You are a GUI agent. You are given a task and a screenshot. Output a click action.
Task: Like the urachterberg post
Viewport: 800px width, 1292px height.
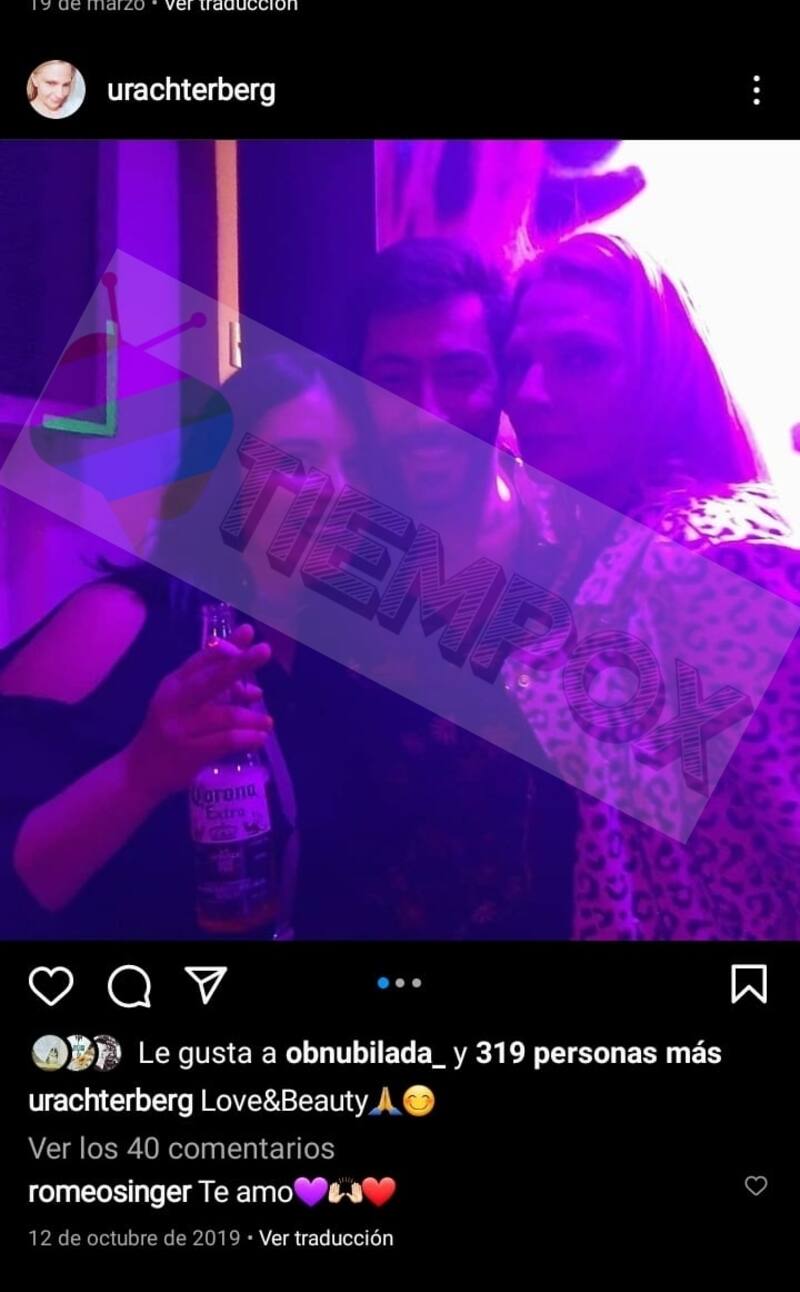50,985
